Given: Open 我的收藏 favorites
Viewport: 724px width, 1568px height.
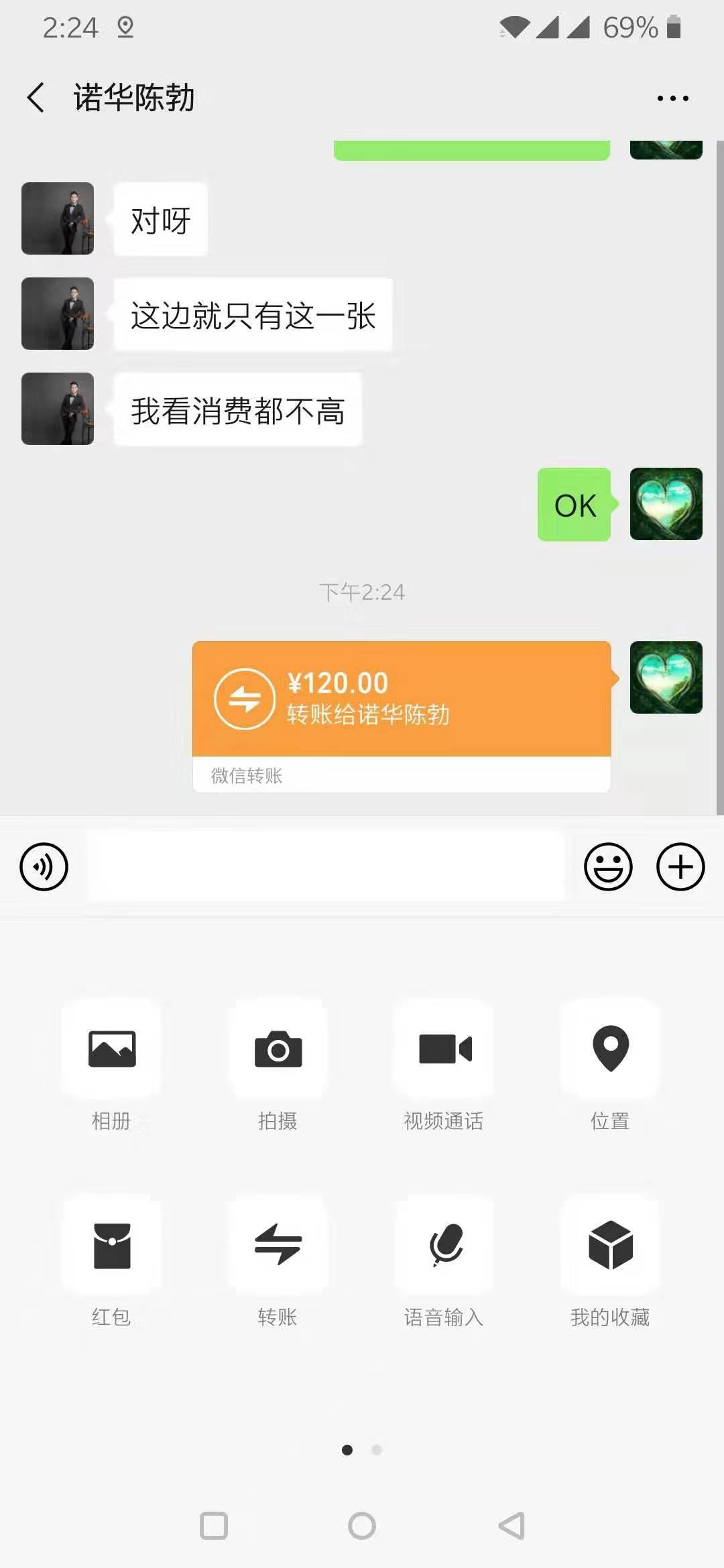Looking at the screenshot, I should point(610,1245).
